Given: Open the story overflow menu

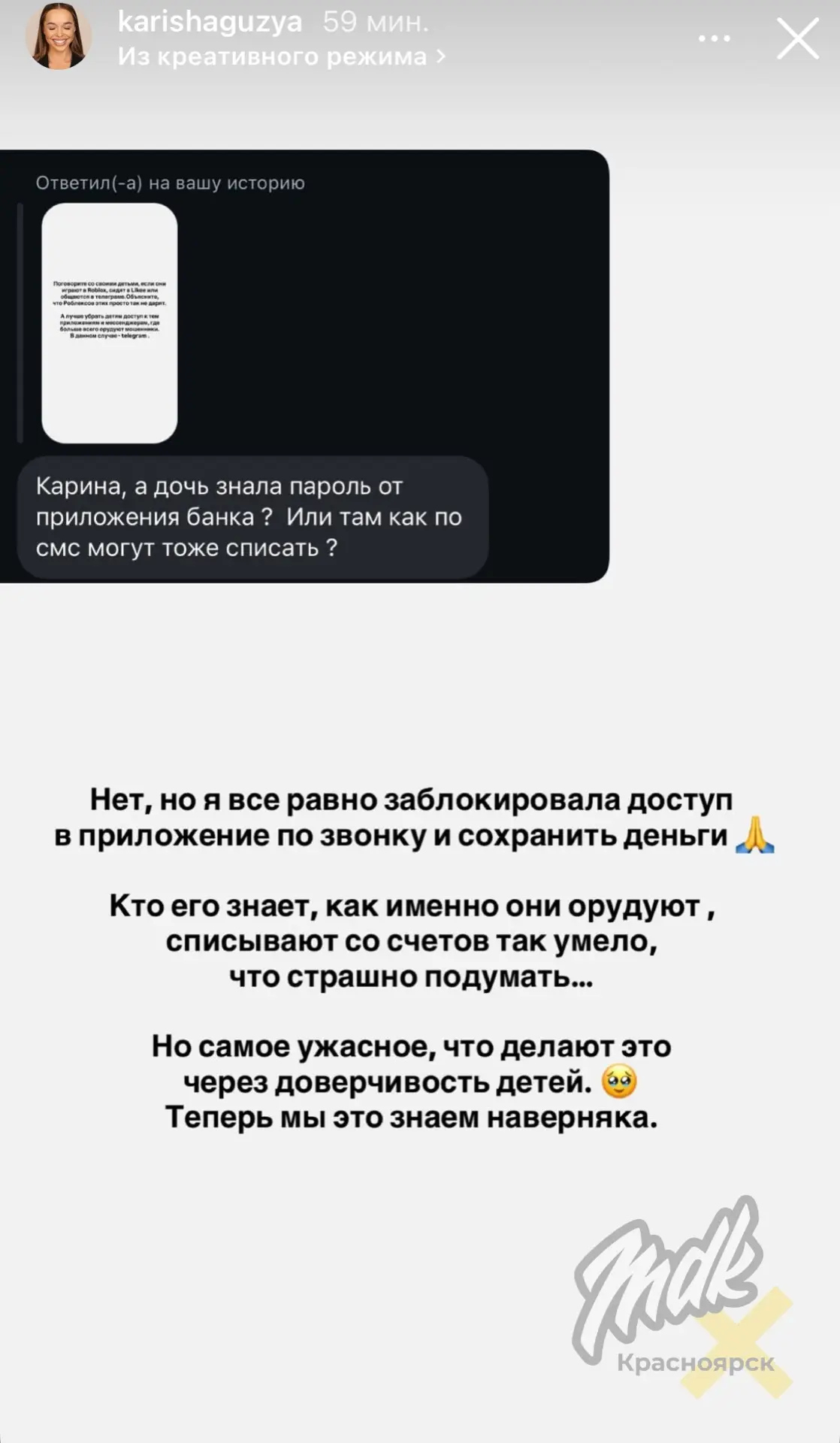Looking at the screenshot, I should 714,38.
